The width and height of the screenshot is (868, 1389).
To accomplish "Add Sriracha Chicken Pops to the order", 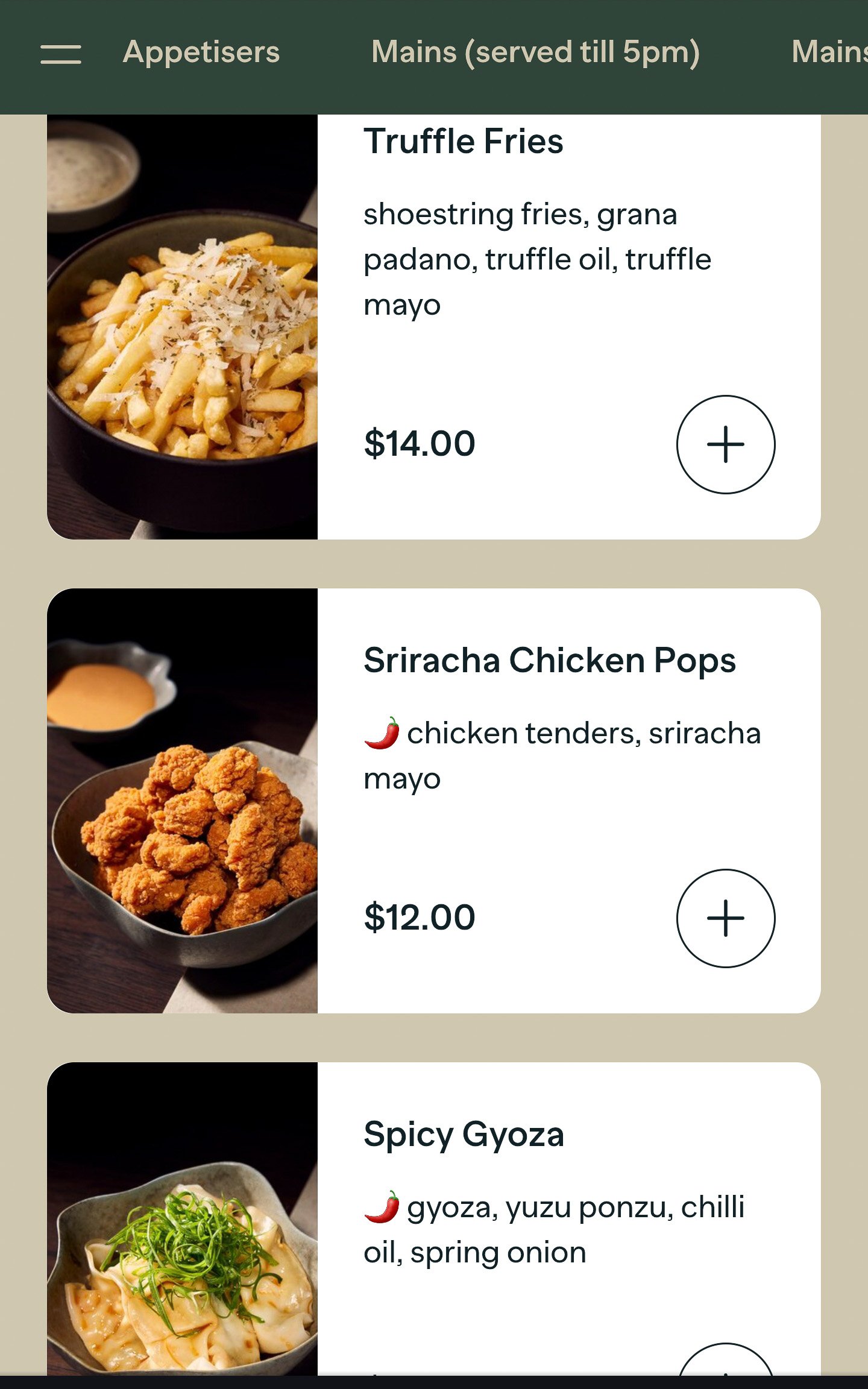I will pyautogui.click(x=725, y=918).
